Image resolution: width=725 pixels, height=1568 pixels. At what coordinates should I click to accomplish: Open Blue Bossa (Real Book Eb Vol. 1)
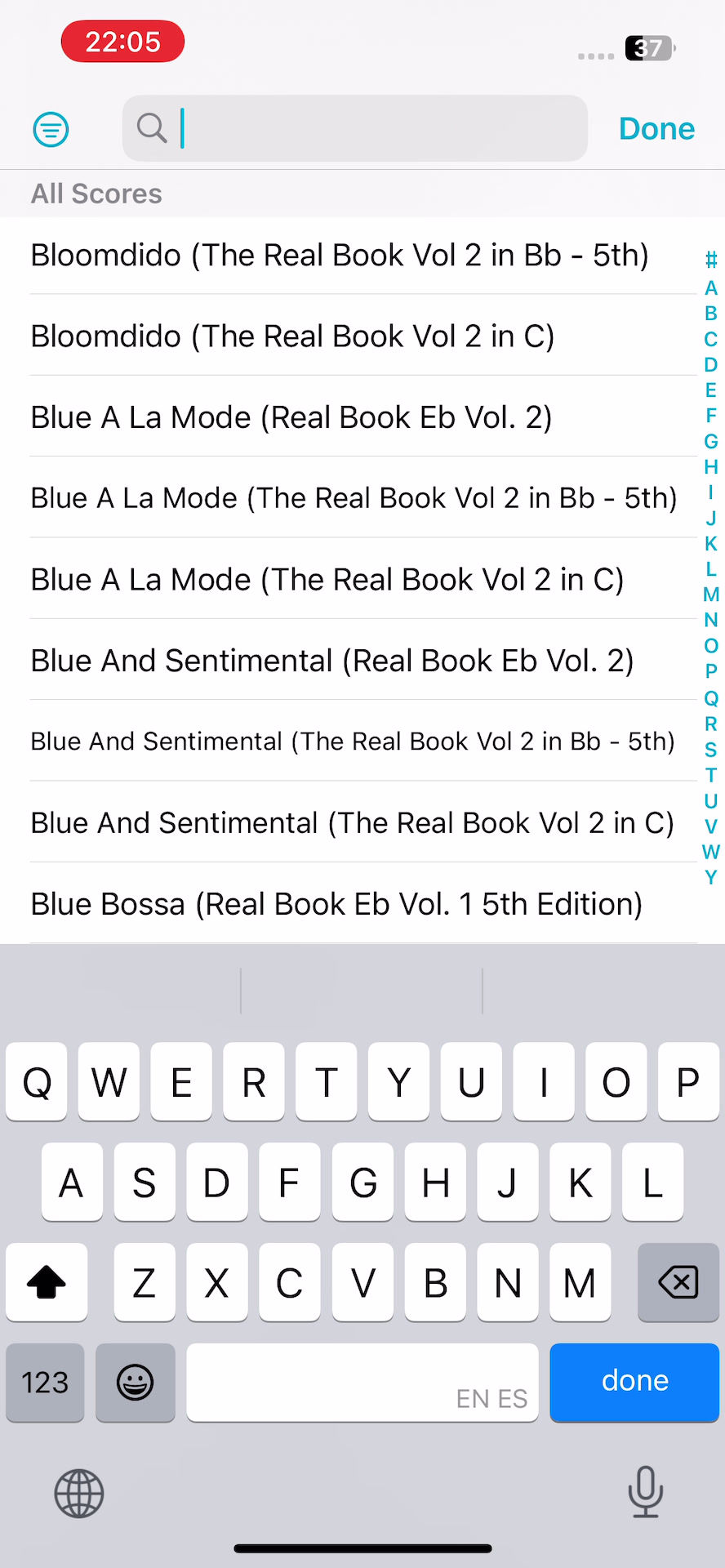(x=336, y=903)
